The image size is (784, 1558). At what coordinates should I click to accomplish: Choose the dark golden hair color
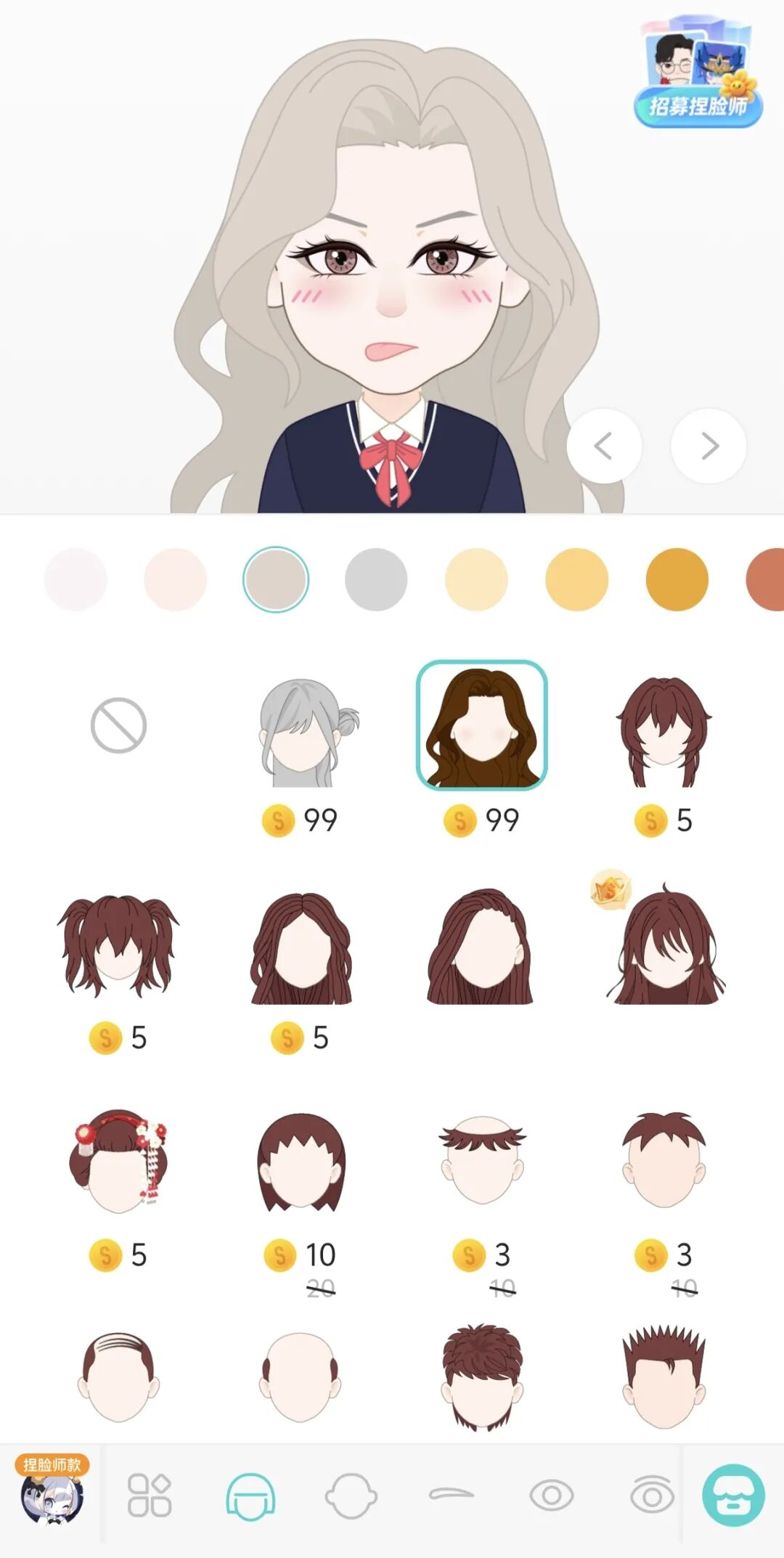pos(677,579)
